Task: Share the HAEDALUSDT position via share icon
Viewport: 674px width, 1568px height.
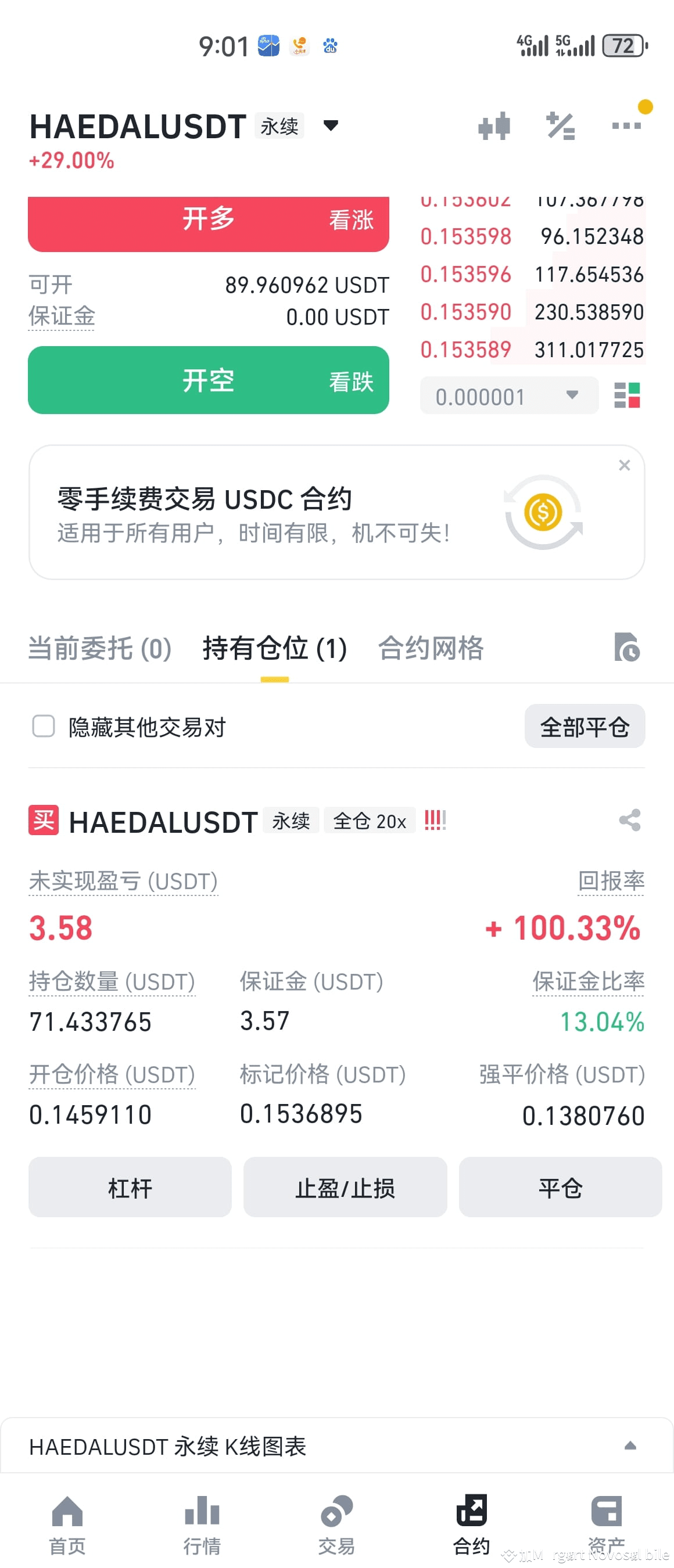Action: tap(630, 821)
